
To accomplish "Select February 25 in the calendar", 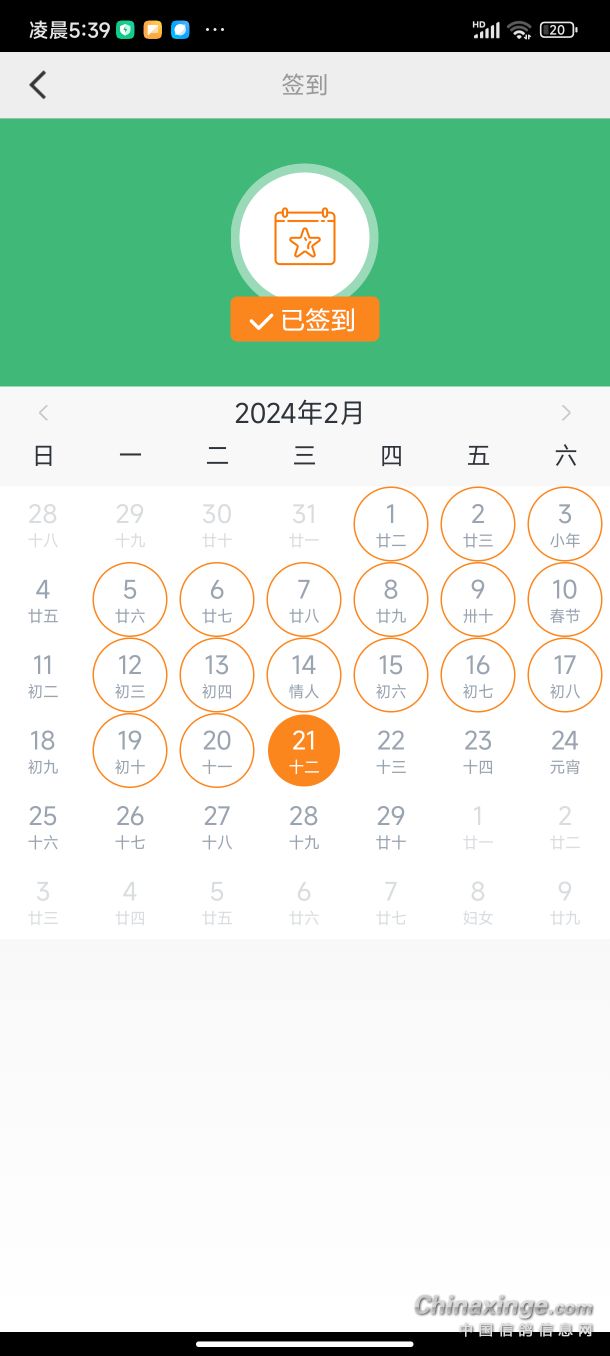I will coord(43,827).
